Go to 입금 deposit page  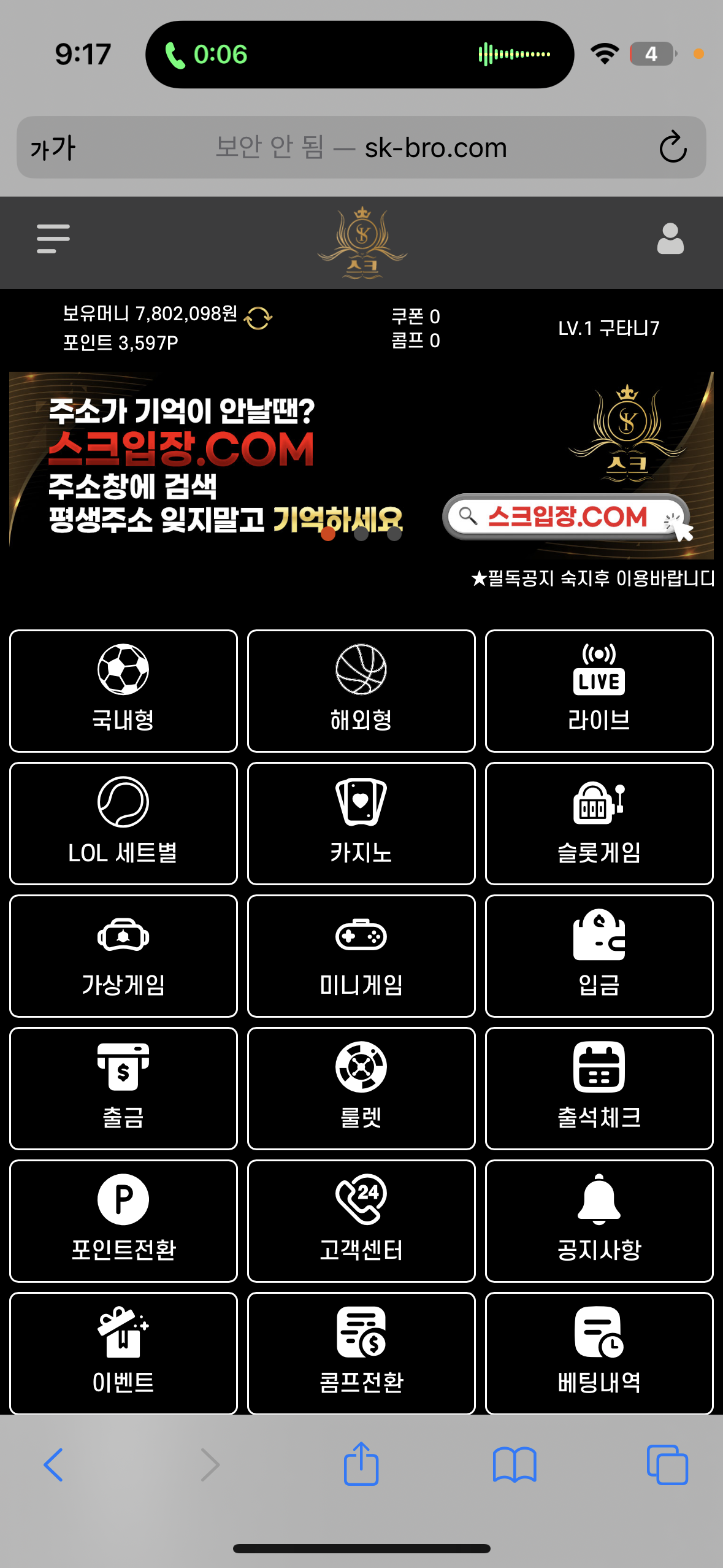click(x=599, y=955)
